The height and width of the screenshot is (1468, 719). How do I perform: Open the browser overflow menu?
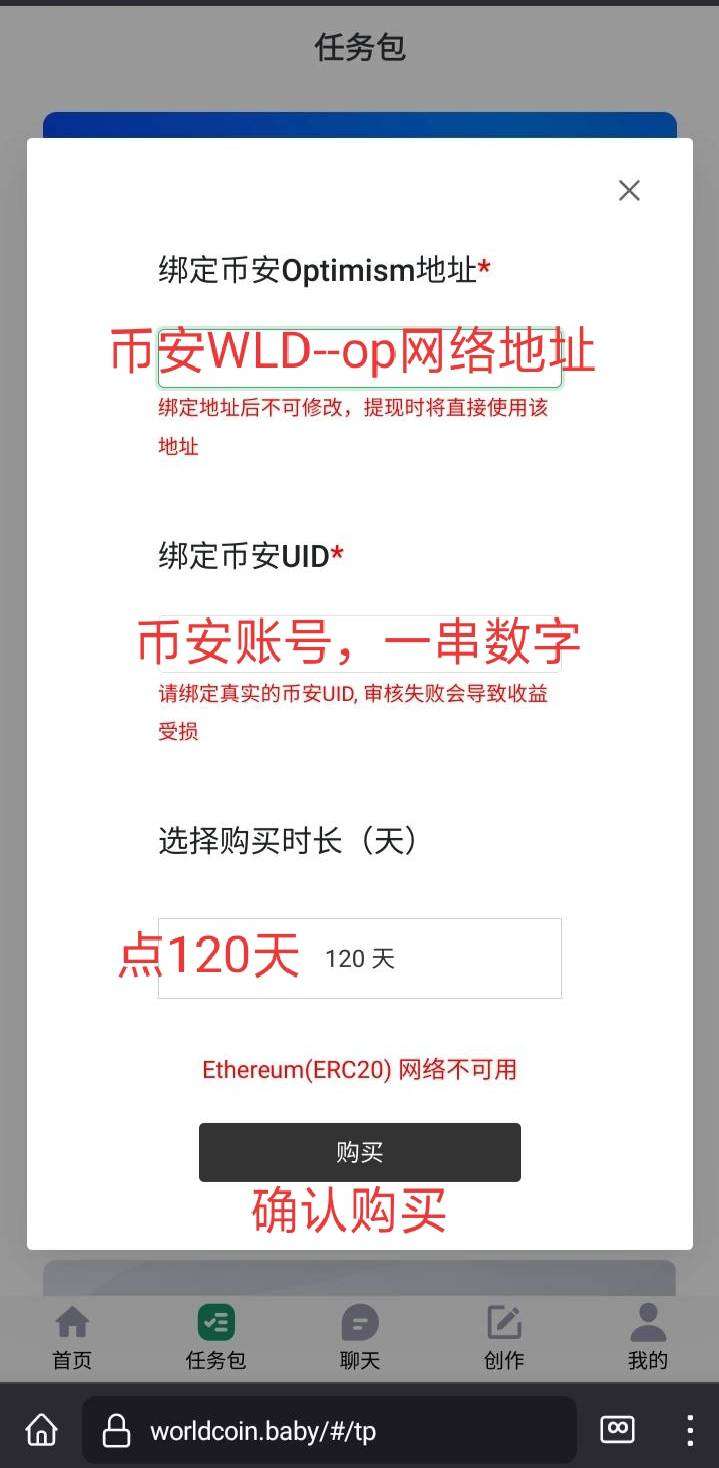(690, 1430)
